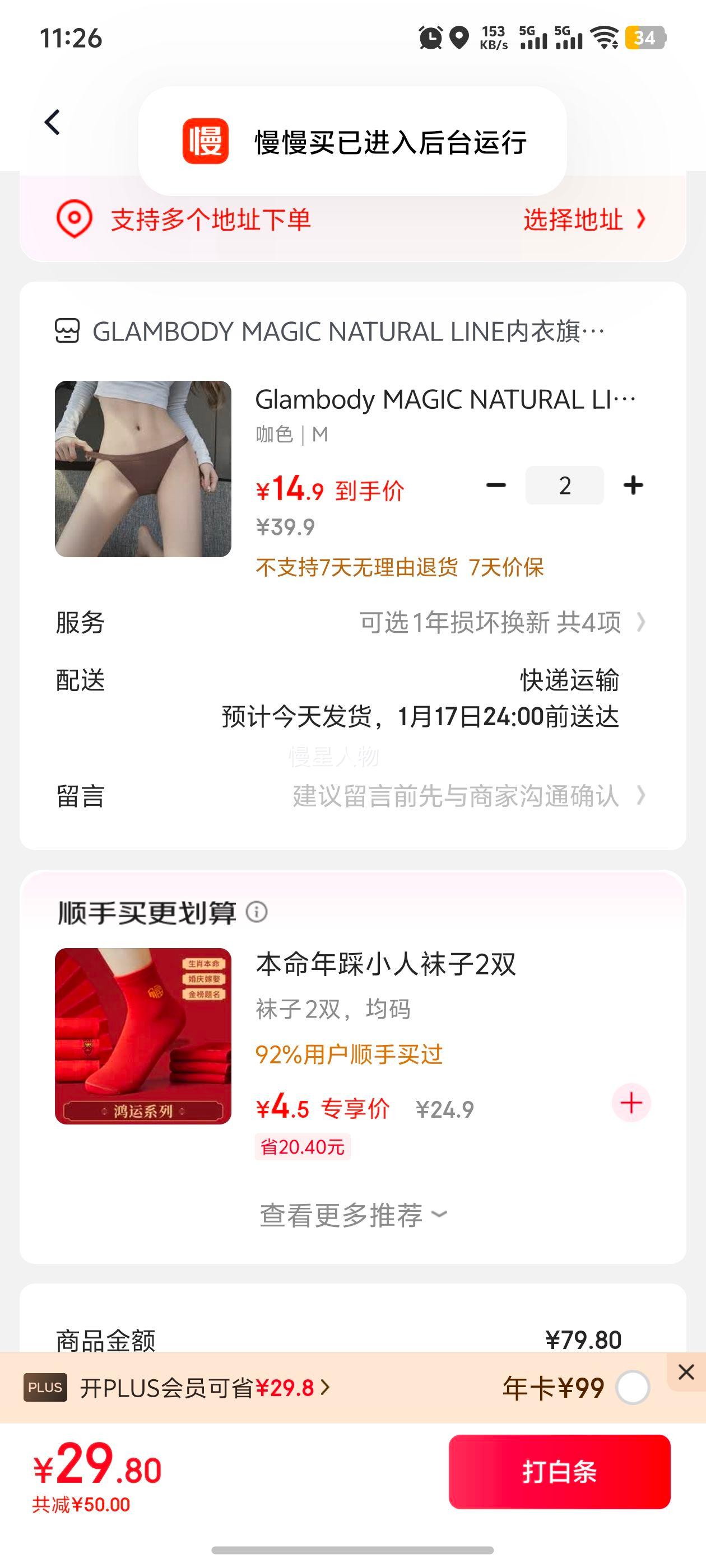This screenshot has width=706, height=1568.
Task: Select the 年卡¥99 PLUS option
Action: (x=632, y=1388)
